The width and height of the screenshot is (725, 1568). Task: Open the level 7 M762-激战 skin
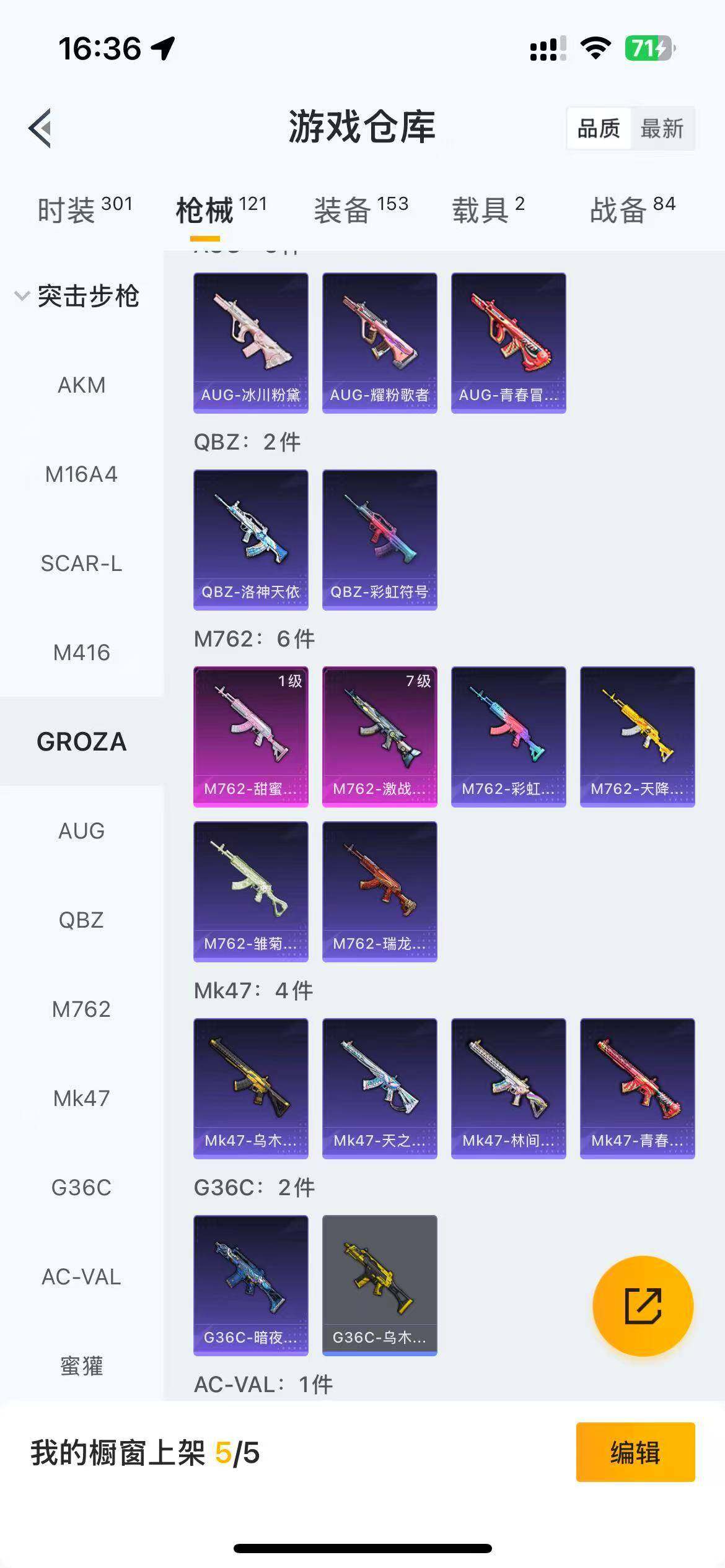point(379,736)
